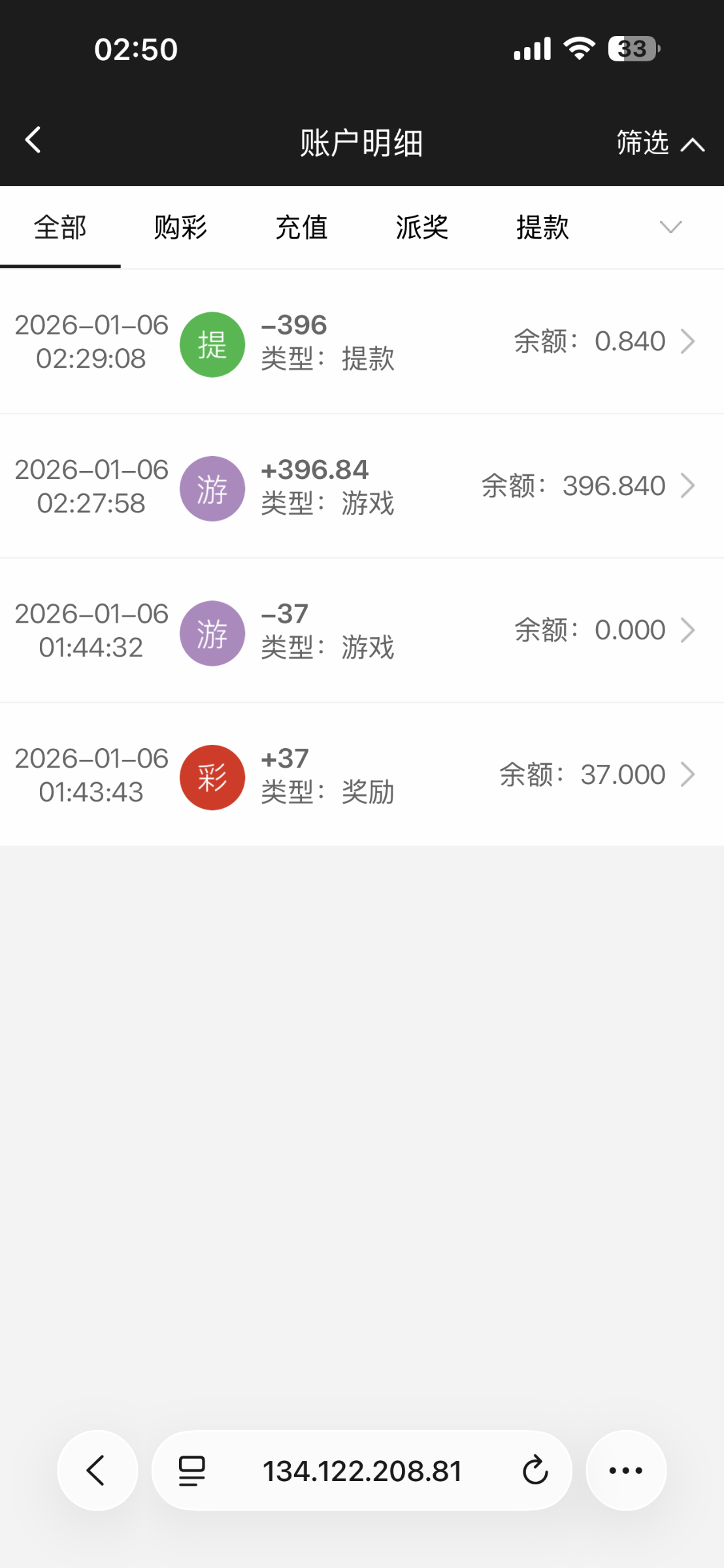Screen dimensions: 724x1568
Task: Expand more tab categories with the down chevron
Action: tap(670, 227)
